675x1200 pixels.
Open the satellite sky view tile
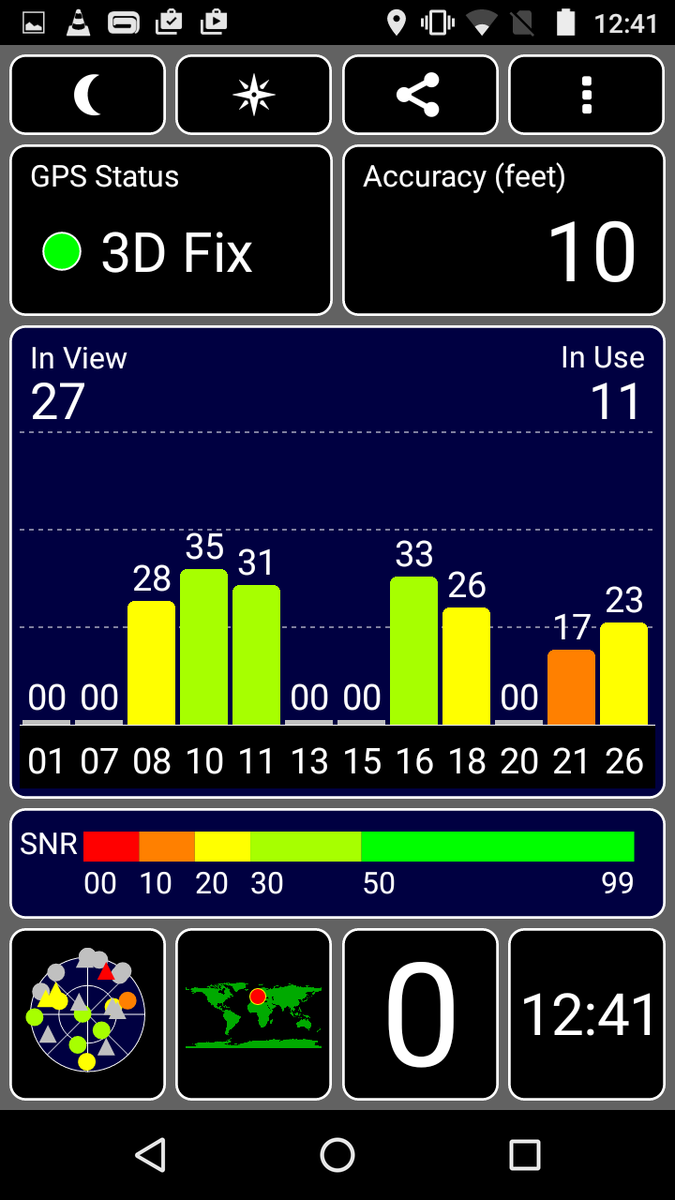[87, 1014]
